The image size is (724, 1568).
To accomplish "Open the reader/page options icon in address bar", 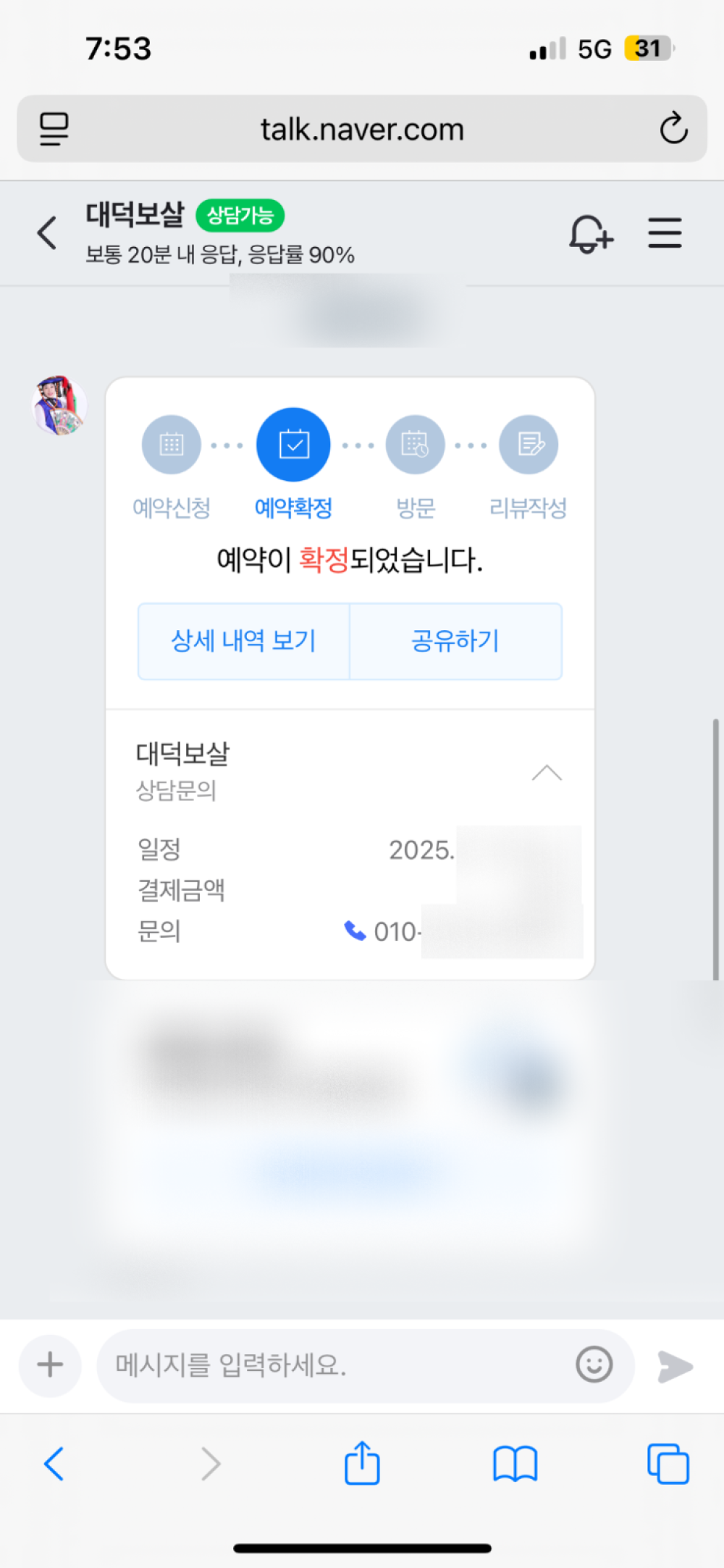I will click(x=54, y=129).
